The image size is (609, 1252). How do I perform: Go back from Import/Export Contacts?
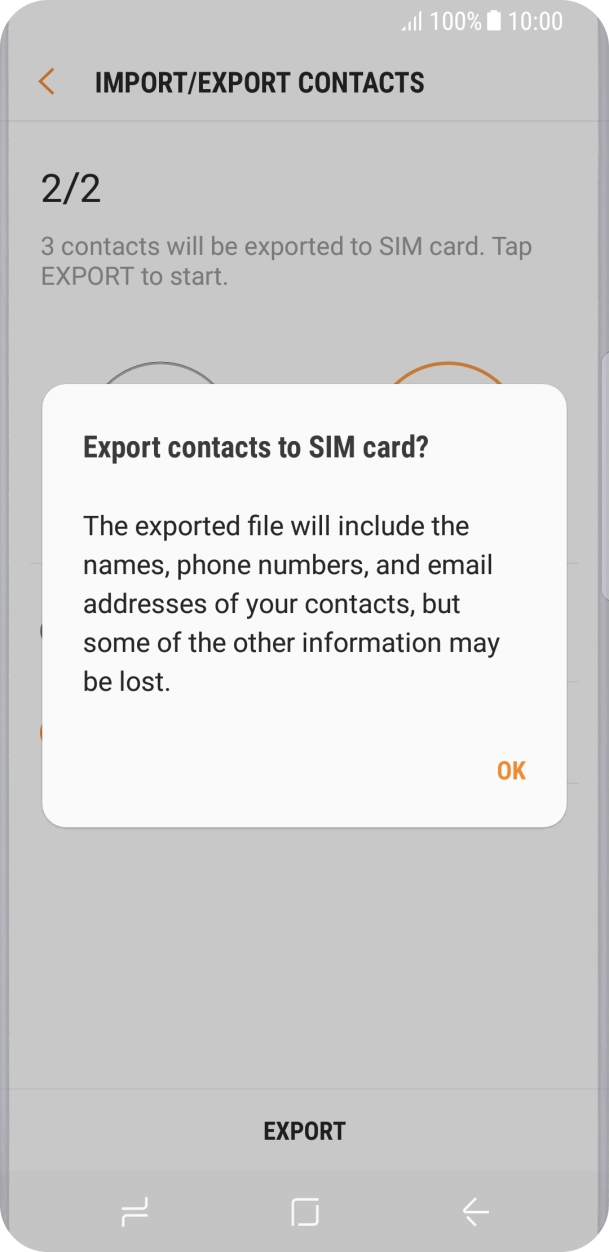[x=46, y=82]
